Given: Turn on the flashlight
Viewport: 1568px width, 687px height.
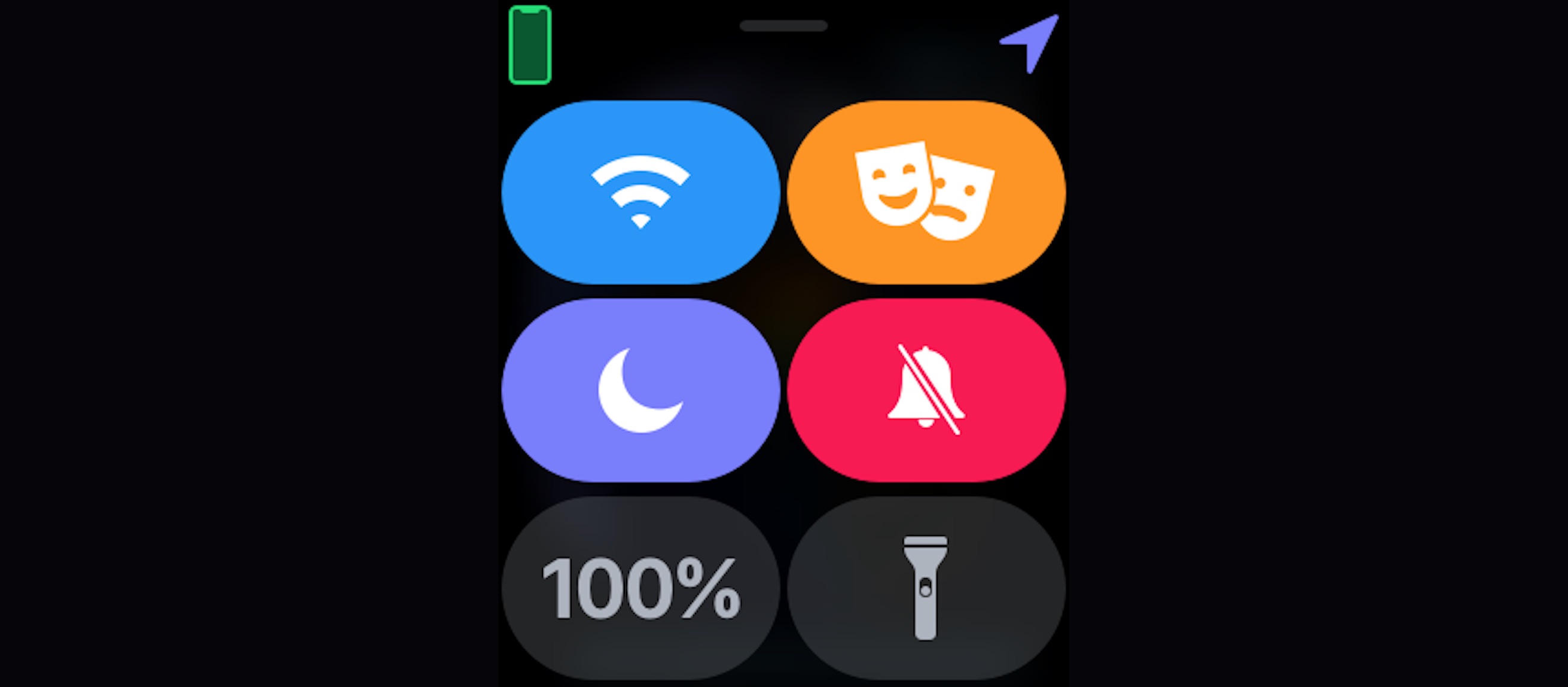Looking at the screenshot, I should pos(926,588).
